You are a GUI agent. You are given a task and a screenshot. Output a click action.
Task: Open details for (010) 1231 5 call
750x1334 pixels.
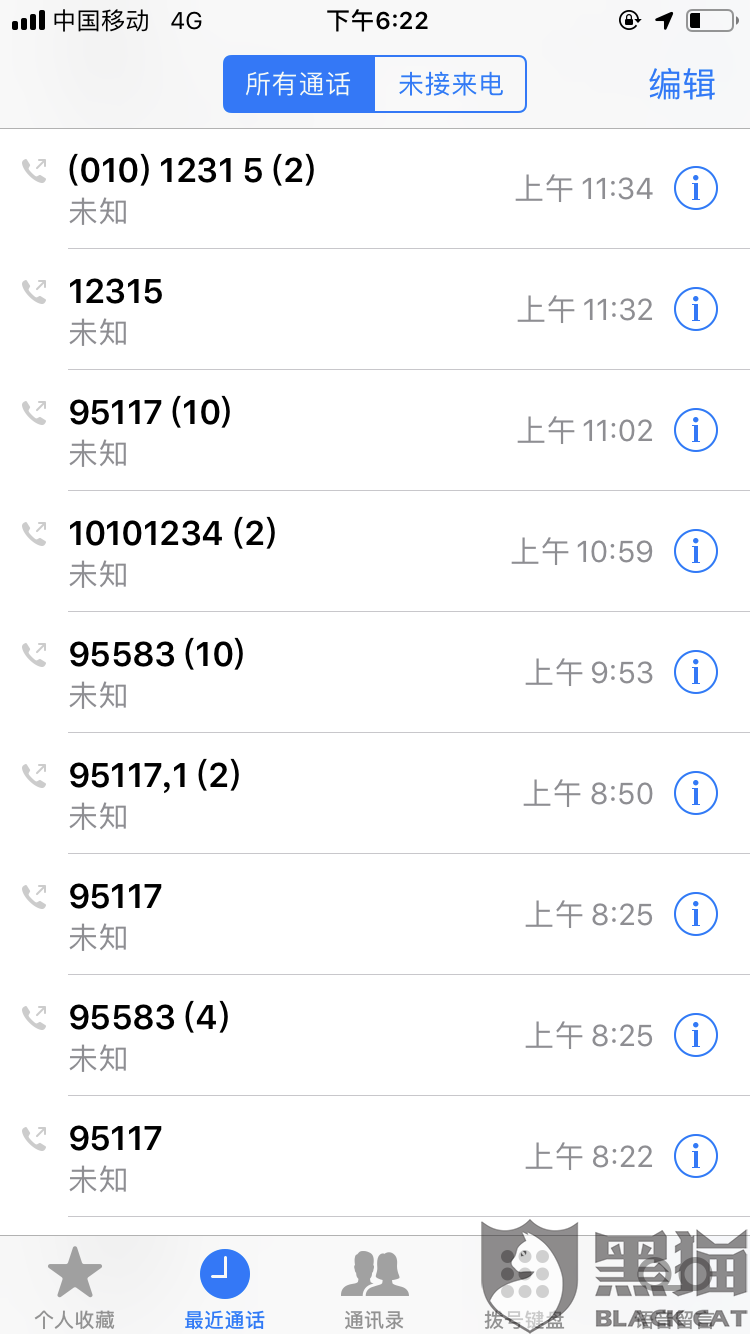click(x=696, y=188)
